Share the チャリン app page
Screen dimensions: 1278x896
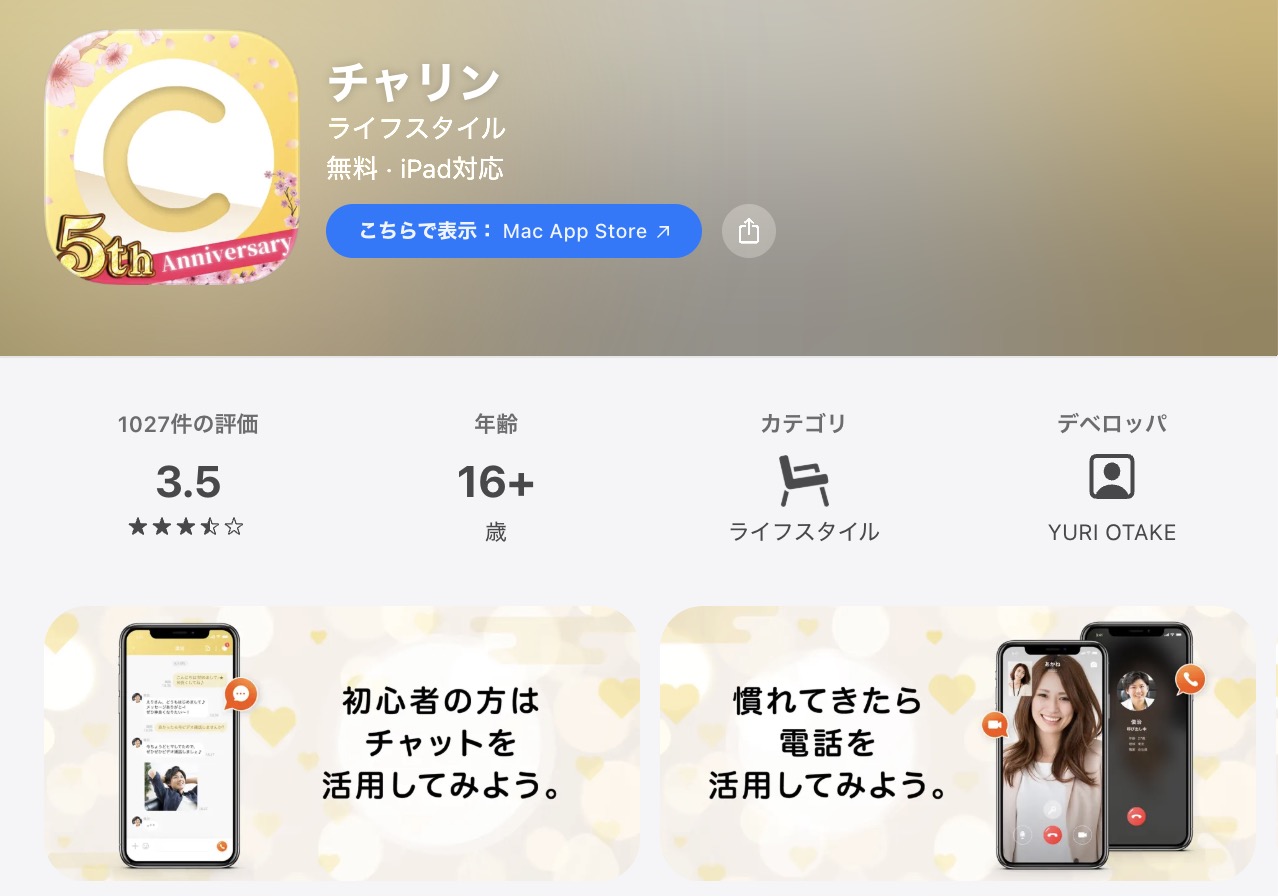click(748, 231)
